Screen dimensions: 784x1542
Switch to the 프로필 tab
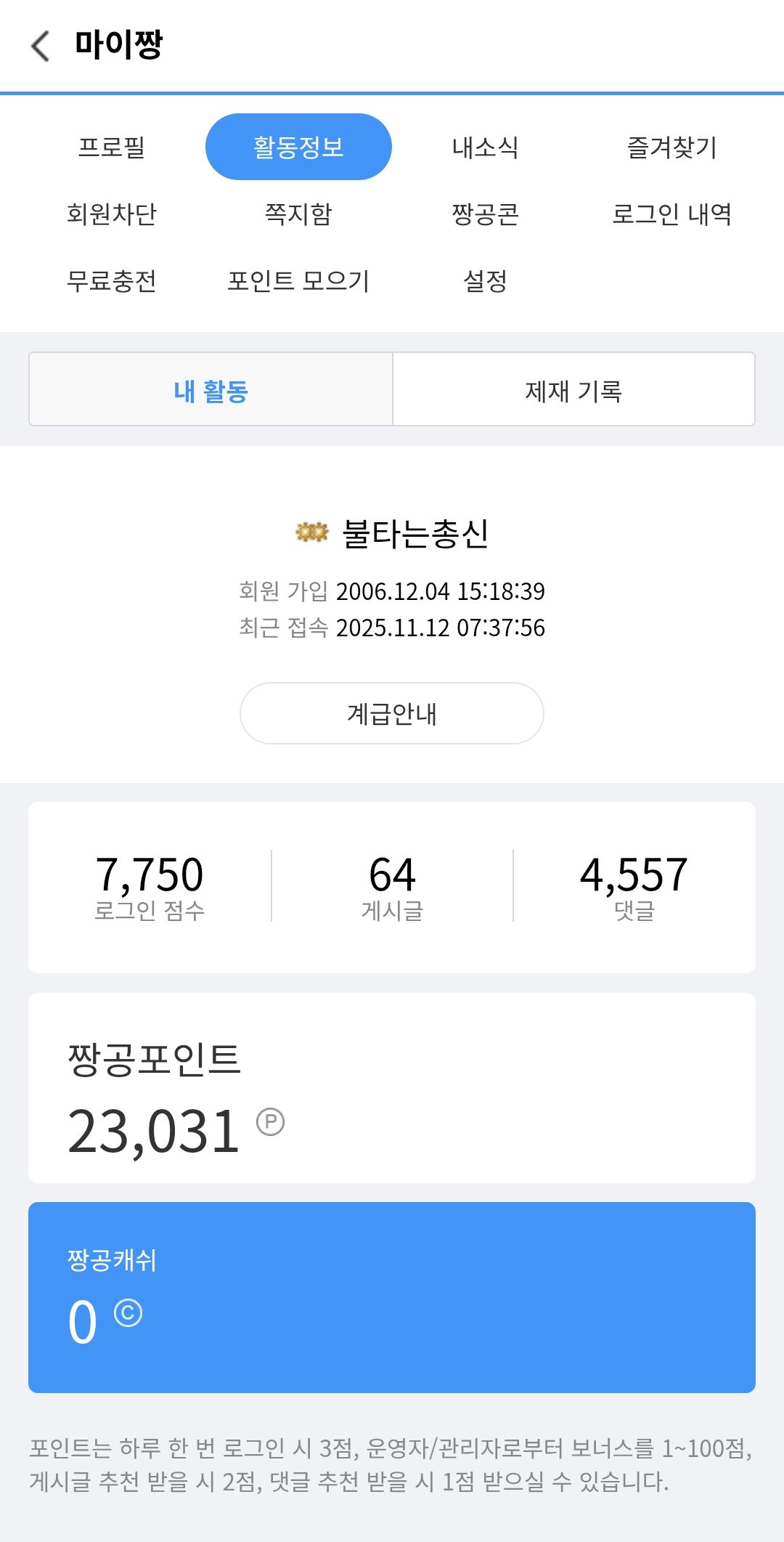[112, 147]
